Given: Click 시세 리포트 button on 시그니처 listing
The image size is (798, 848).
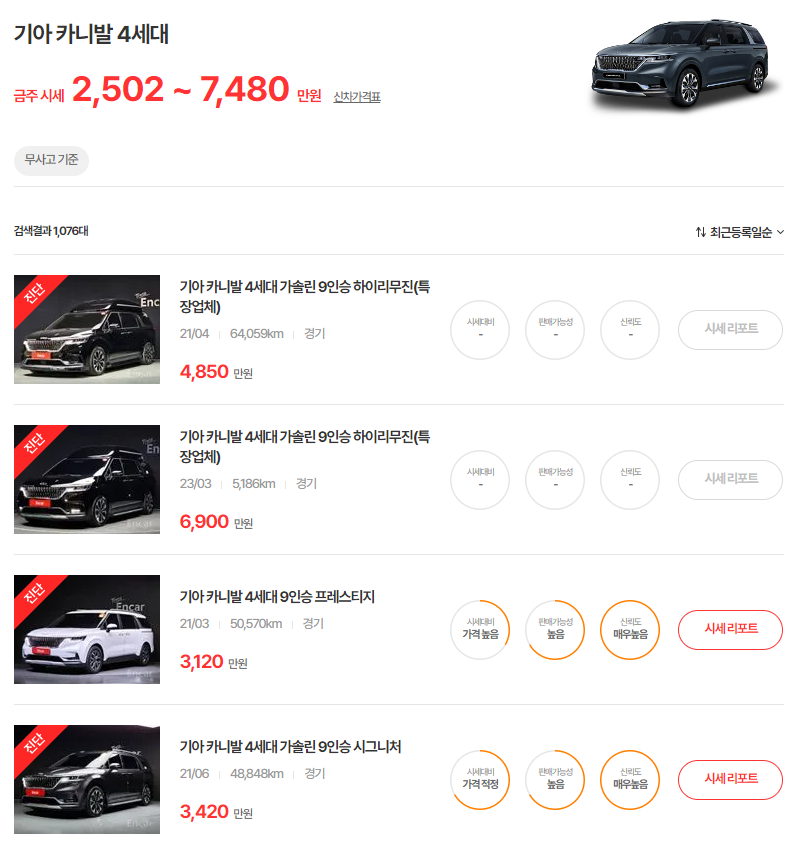Looking at the screenshot, I should click(730, 780).
